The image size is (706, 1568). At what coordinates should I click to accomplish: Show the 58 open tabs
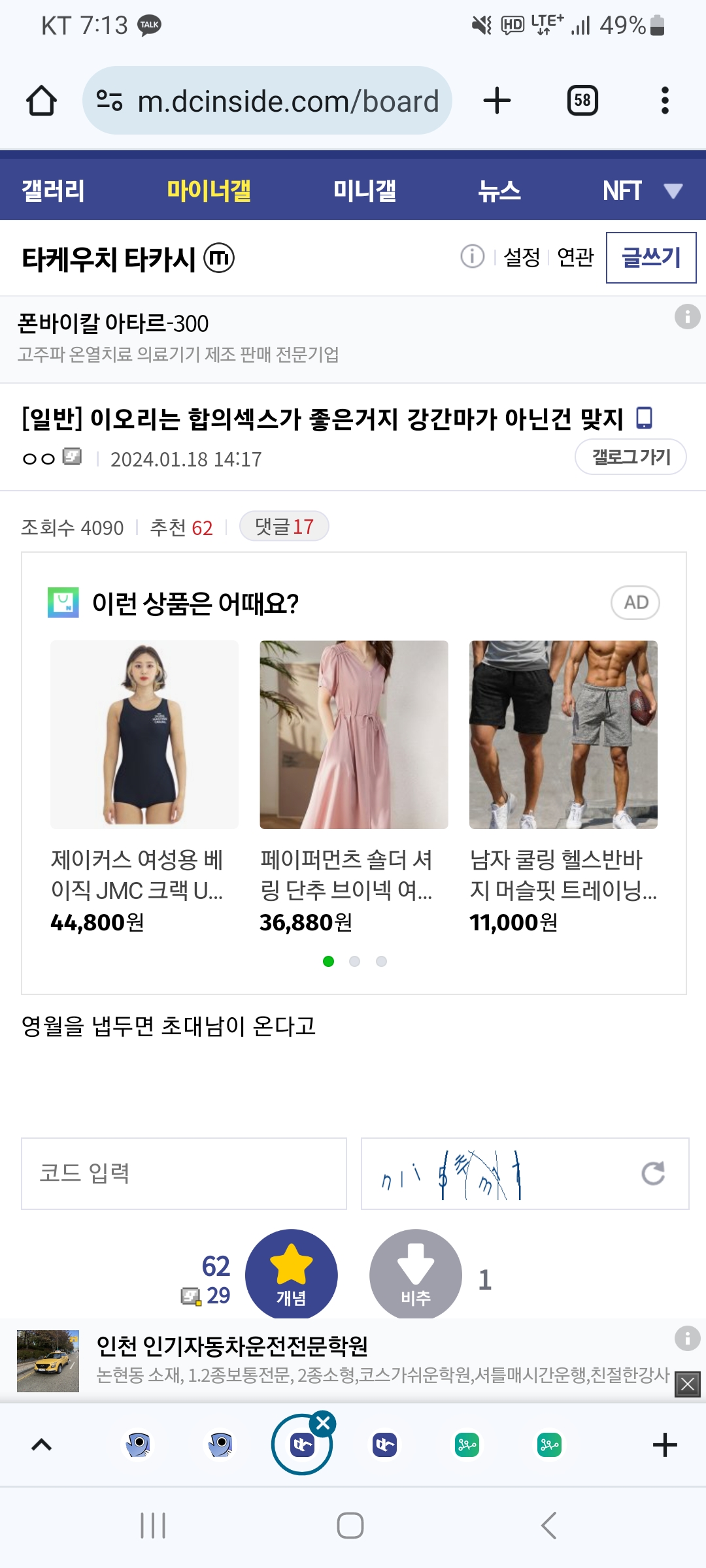tap(582, 101)
